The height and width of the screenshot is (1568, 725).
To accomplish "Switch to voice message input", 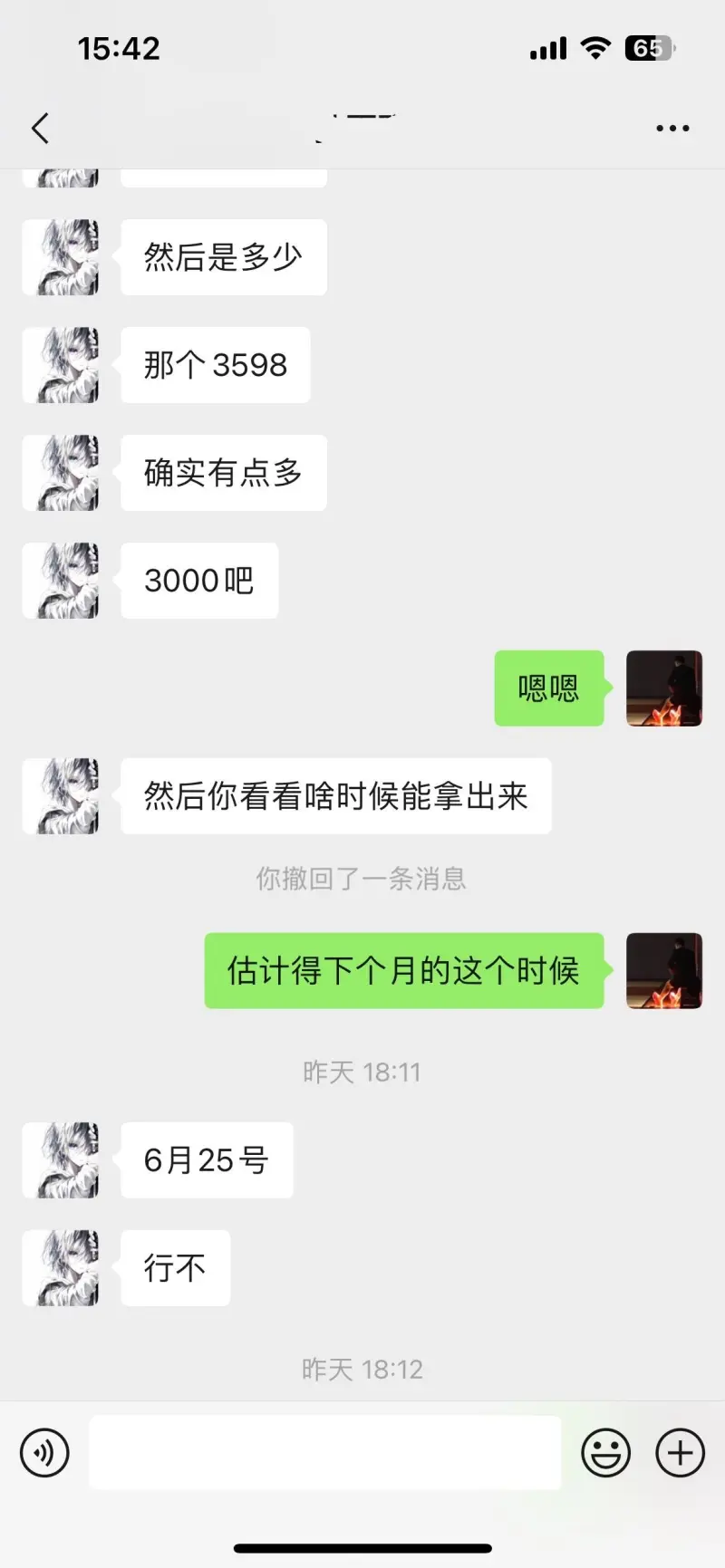I will pyautogui.click(x=44, y=1453).
